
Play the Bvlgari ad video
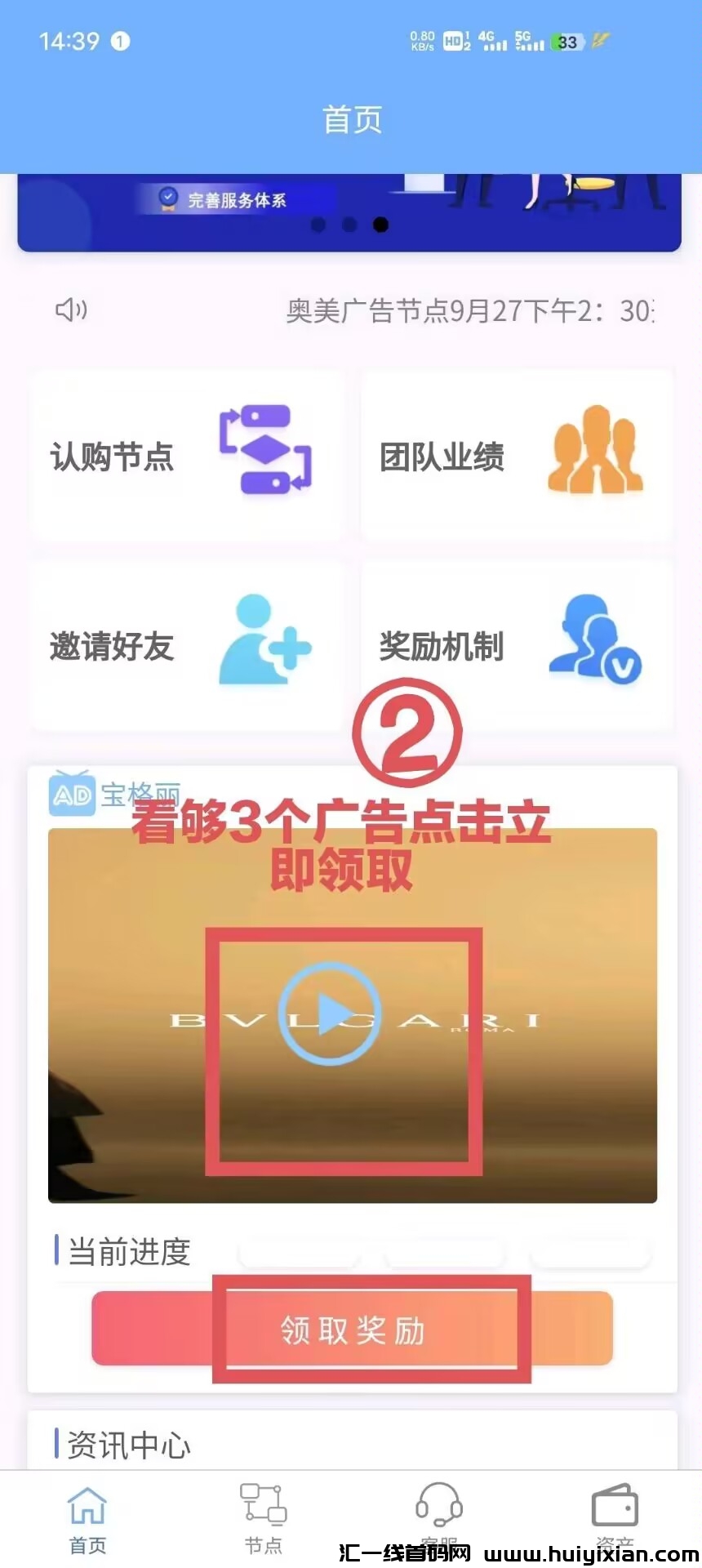tap(329, 1013)
